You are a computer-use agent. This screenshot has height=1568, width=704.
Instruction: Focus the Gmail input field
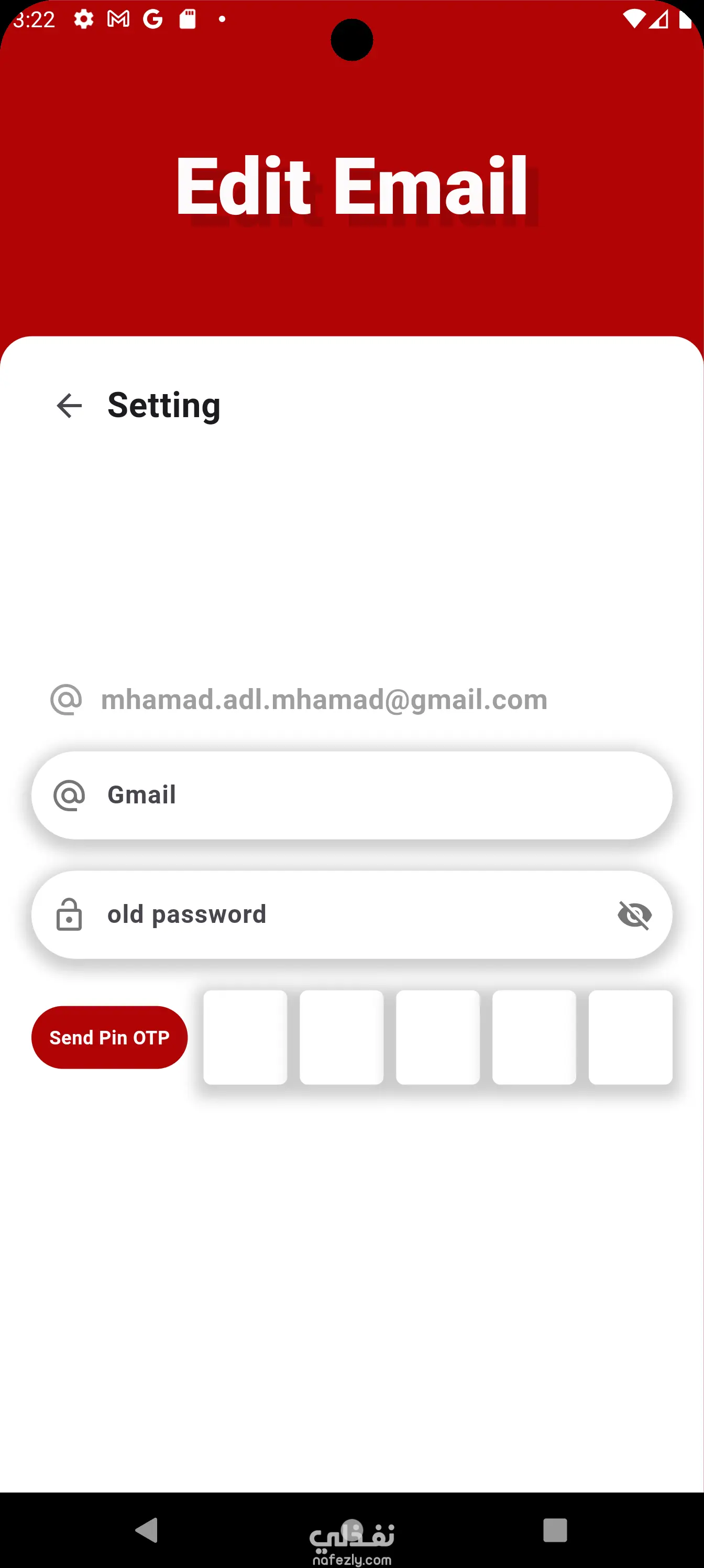pyautogui.click(x=365, y=795)
